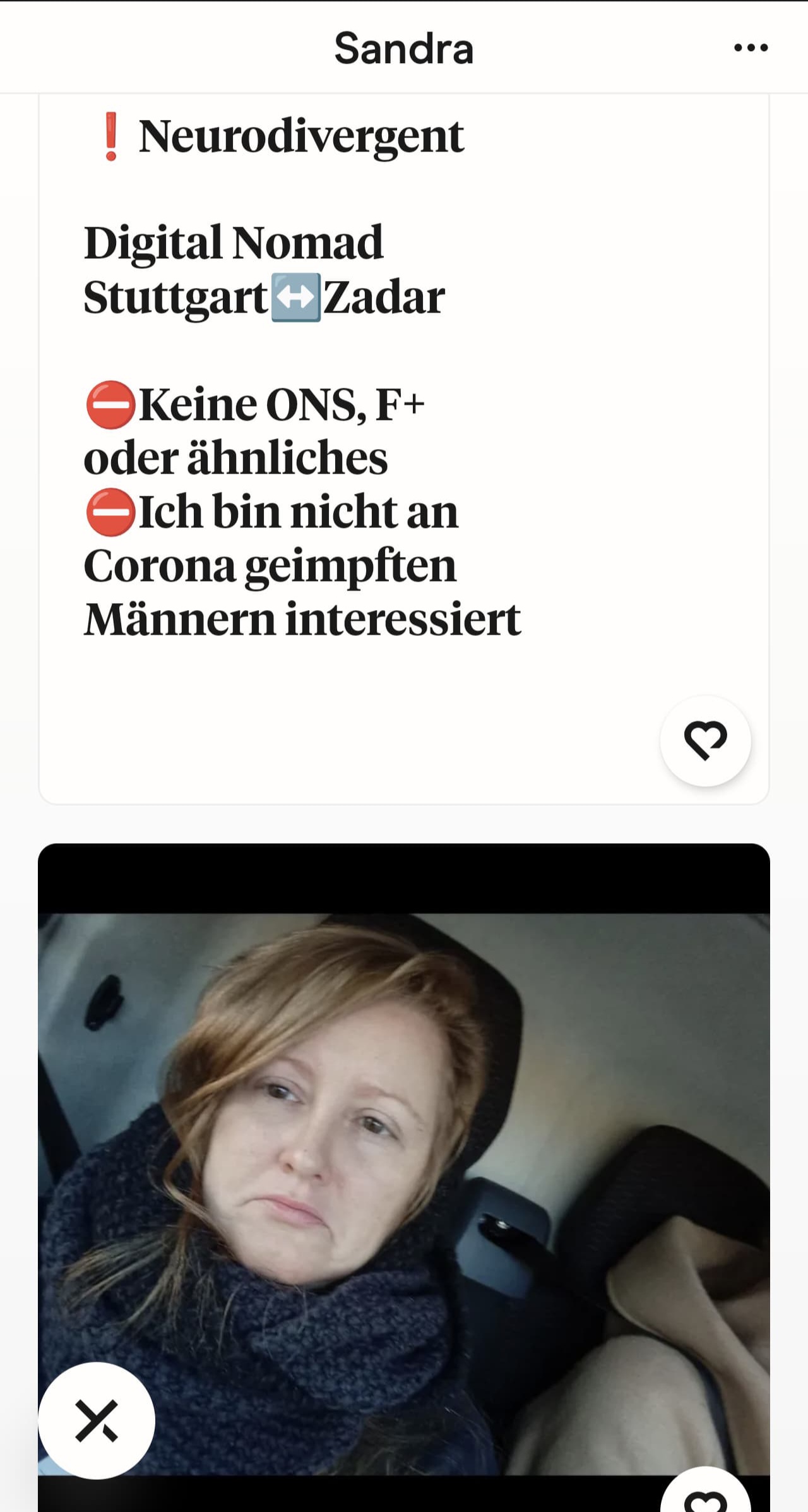Open the three-dot overflow menu
This screenshot has height=1512, width=808.
tap(751, 48)
